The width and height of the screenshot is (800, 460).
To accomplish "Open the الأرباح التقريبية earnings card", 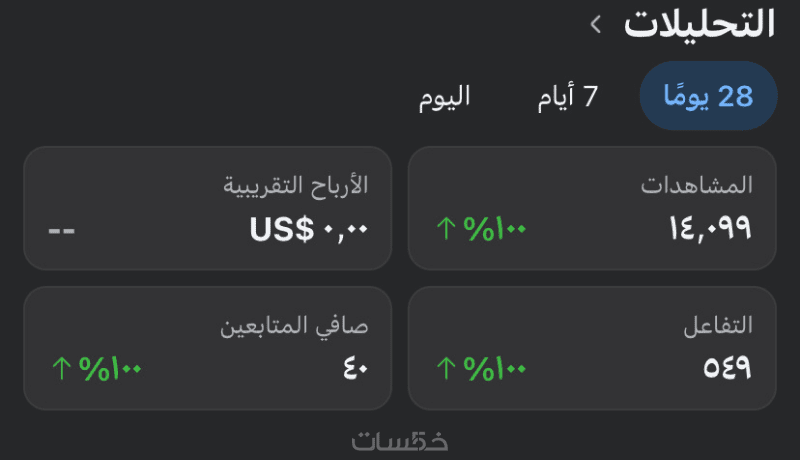I will pyautogui.click(x=208, y=208).
